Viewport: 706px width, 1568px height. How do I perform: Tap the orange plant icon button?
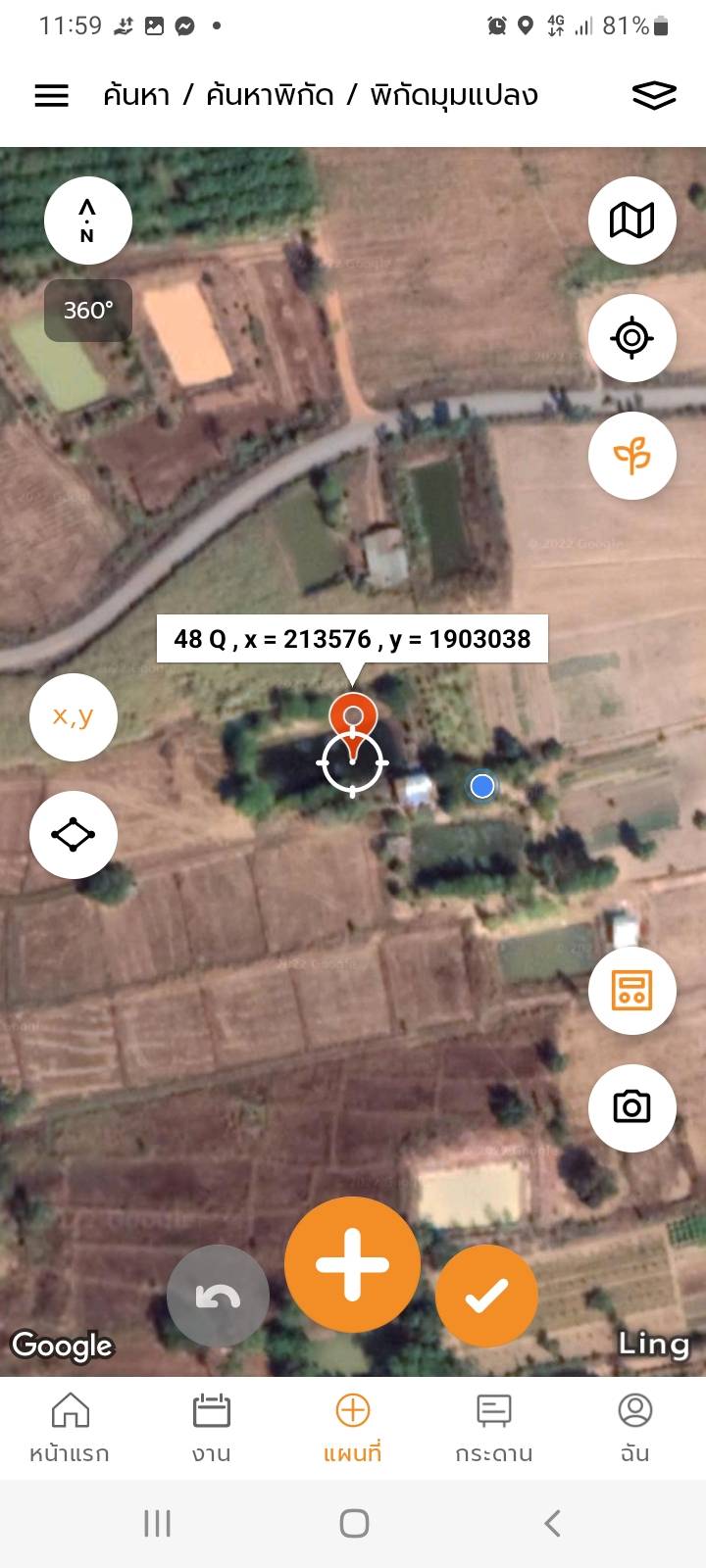(x=631, y=456)
